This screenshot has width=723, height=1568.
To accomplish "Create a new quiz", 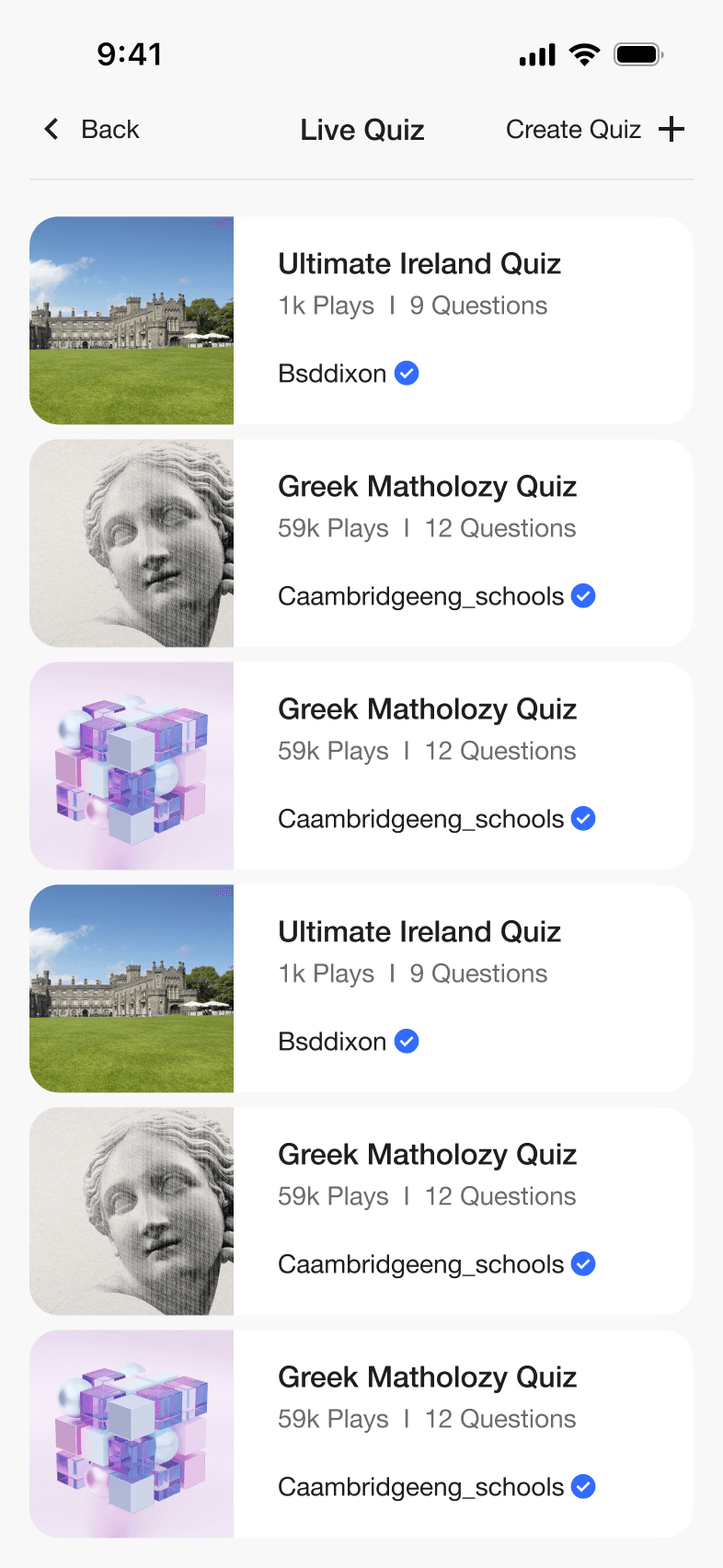I will coord(594,130).
